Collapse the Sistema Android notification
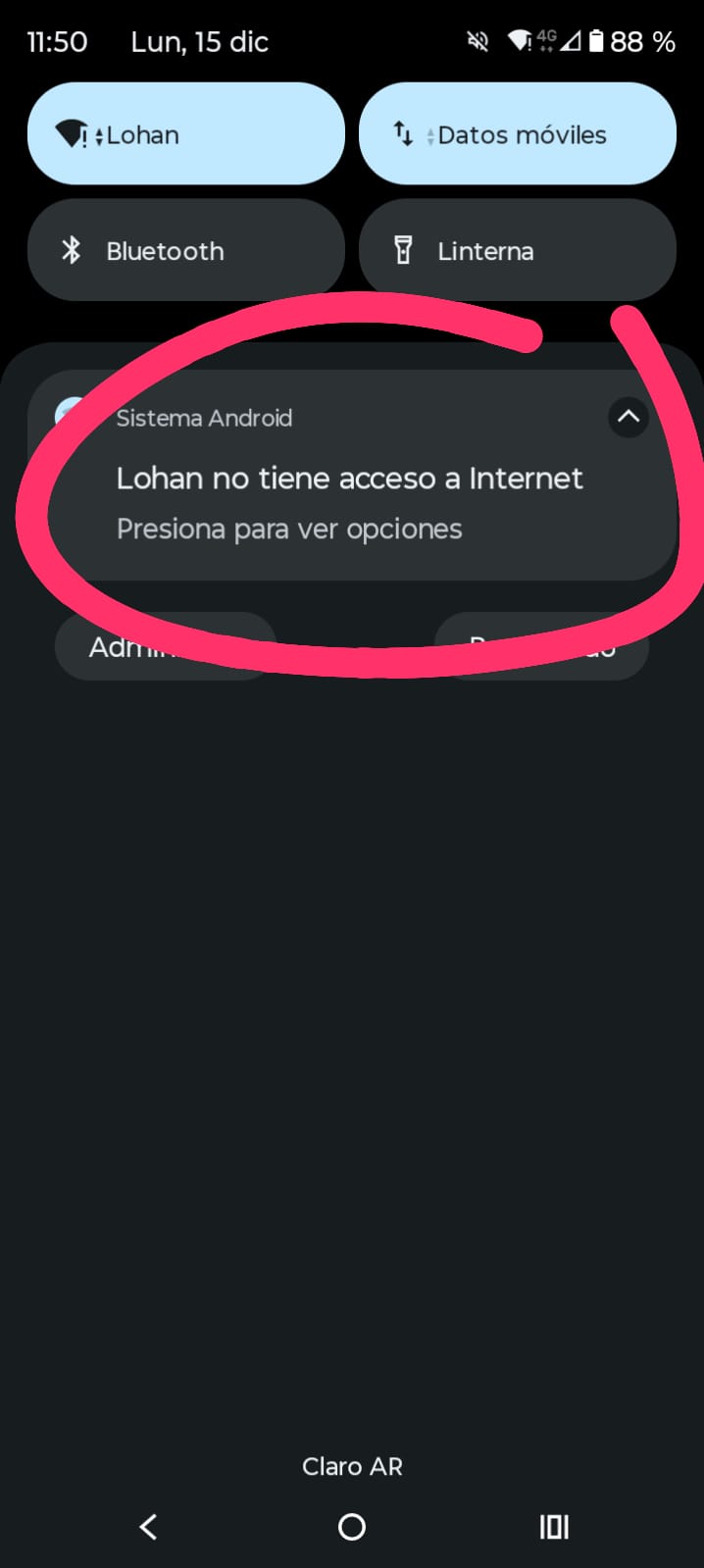This screenshot has height=1568, width=704. (x=628, y=418)
